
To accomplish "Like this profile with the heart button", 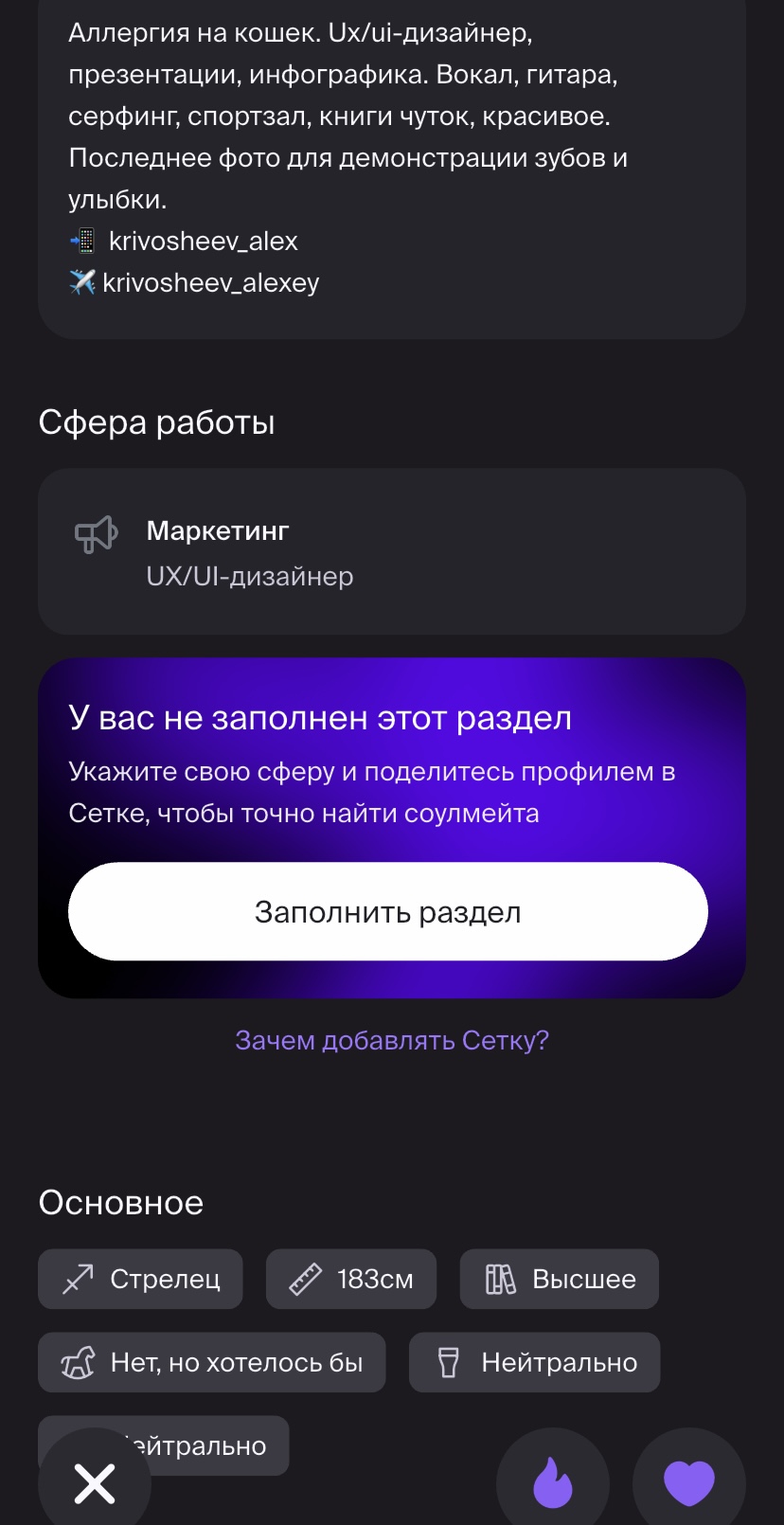I will click(688, 1482).
